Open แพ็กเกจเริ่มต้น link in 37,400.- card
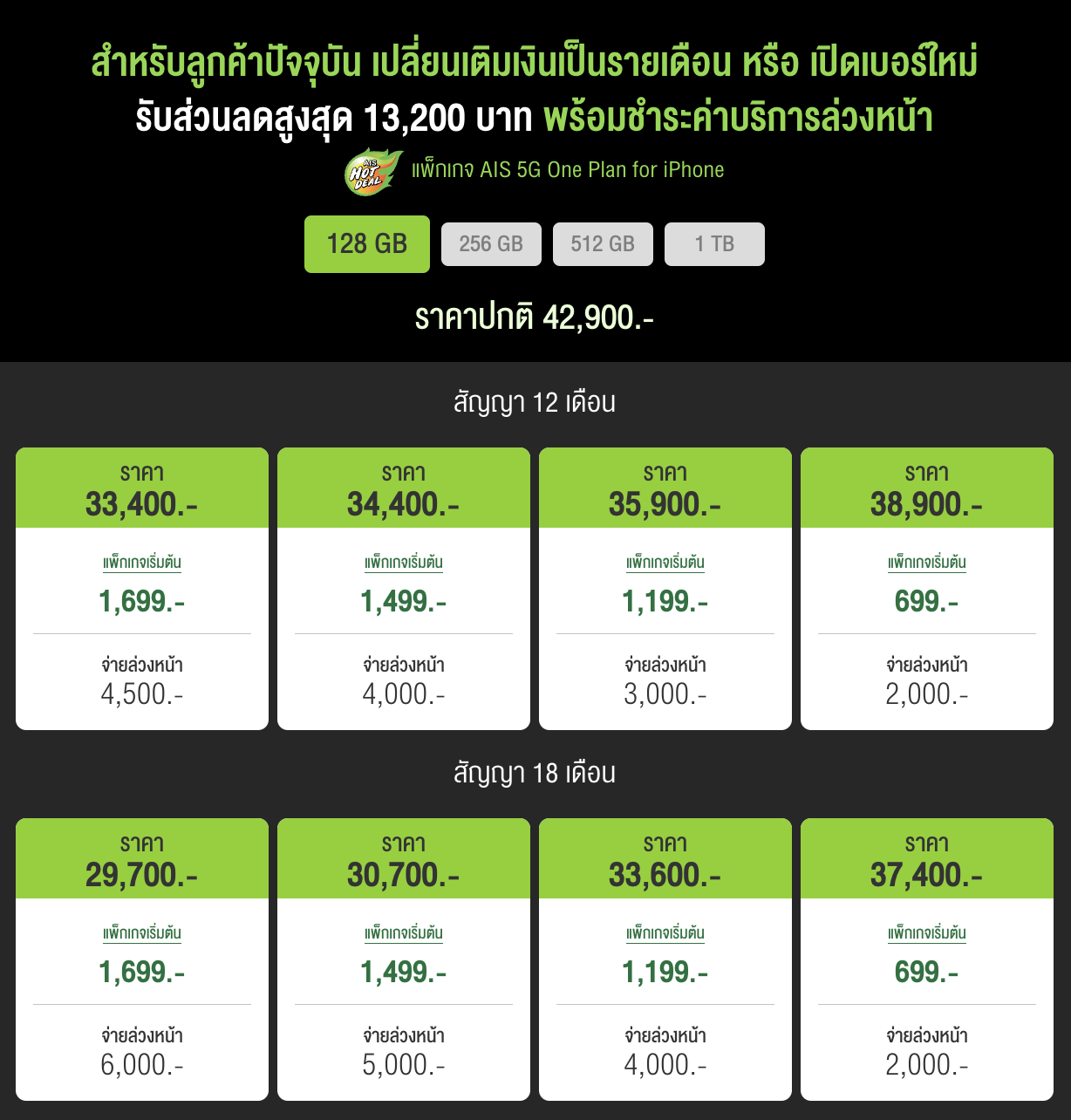1071x1120 pixels. click(x=927, y=933)
